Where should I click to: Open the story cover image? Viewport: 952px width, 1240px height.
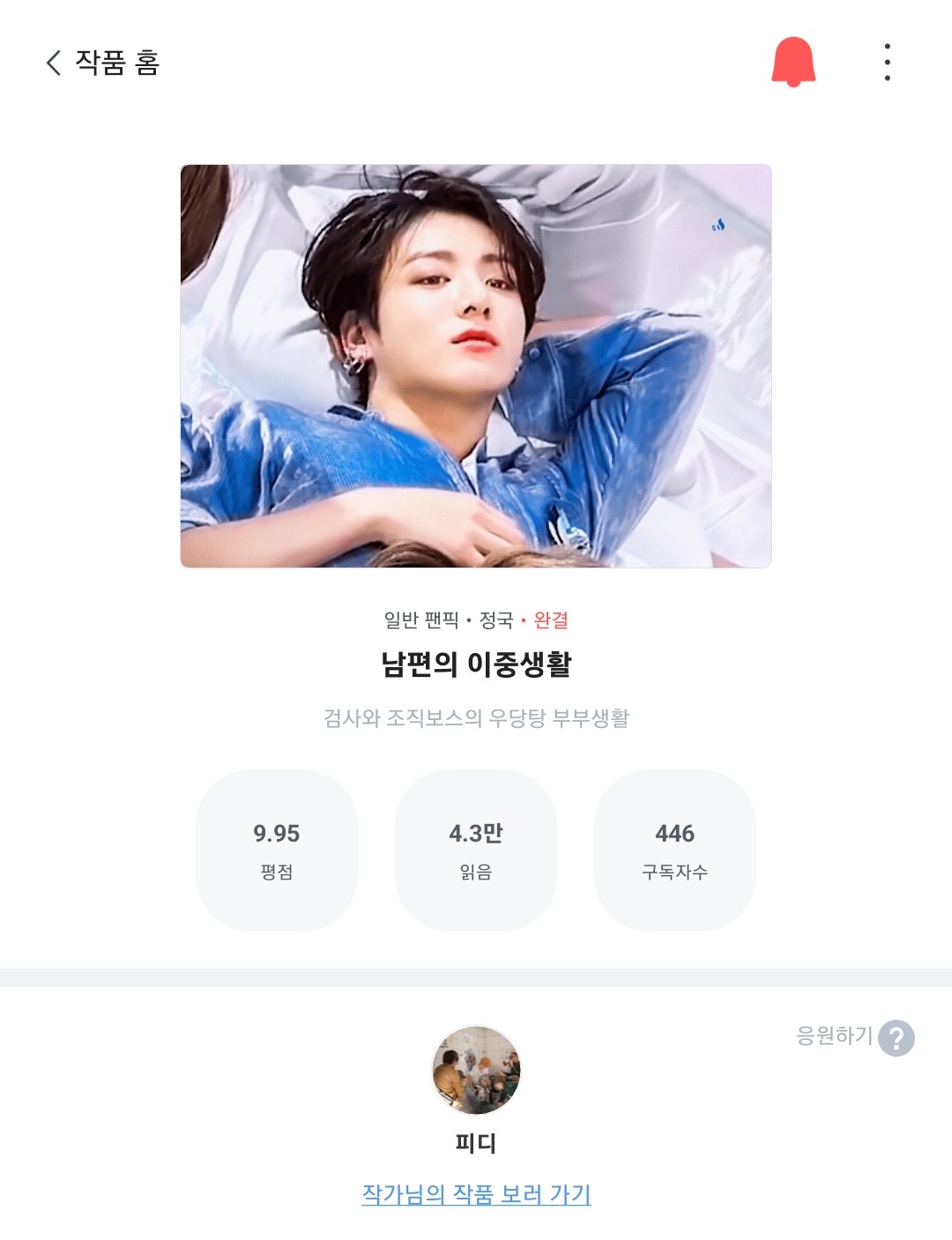click(x=476, y=366)
